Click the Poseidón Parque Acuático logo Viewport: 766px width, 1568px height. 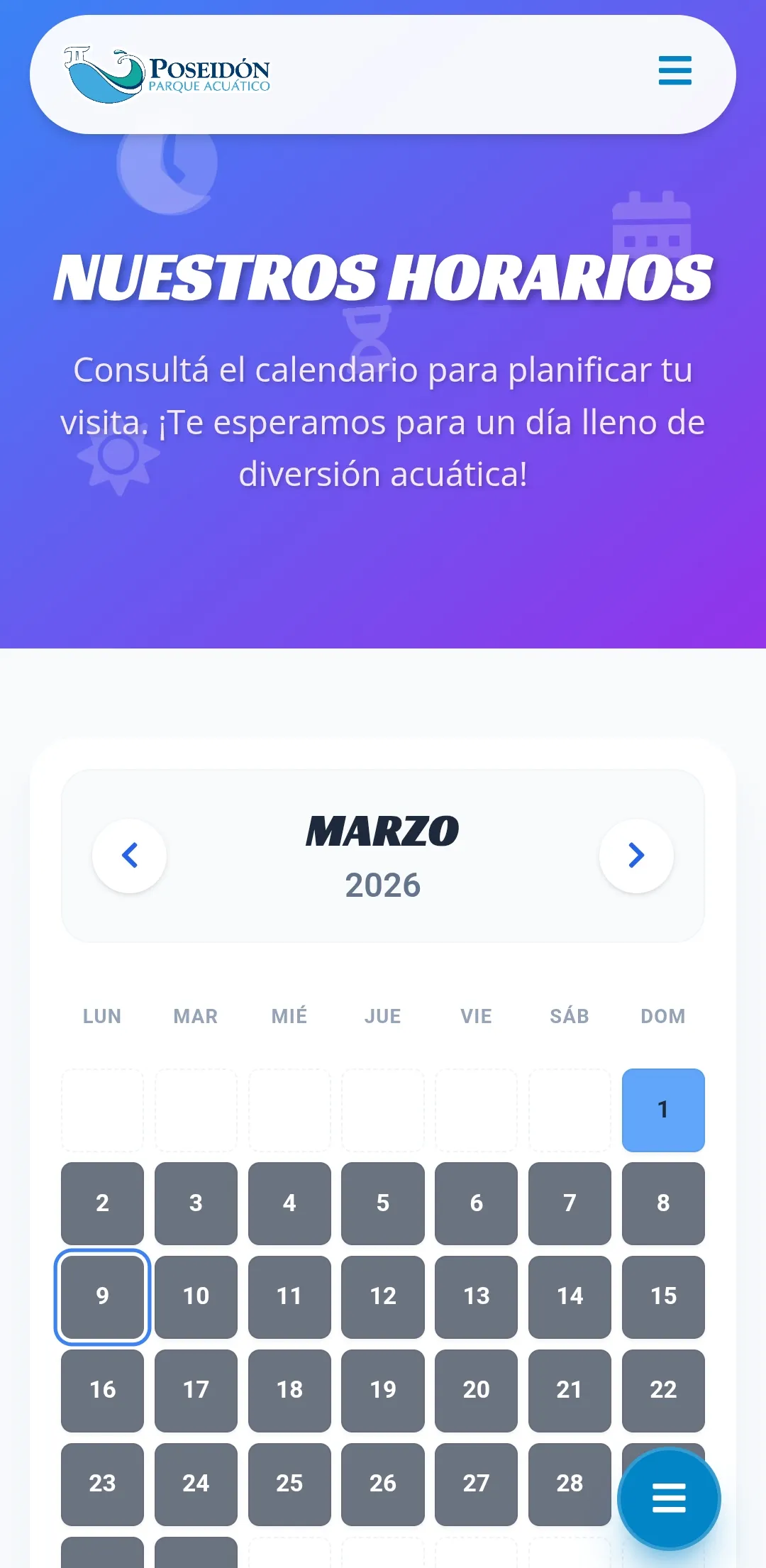tap(167, 71)
